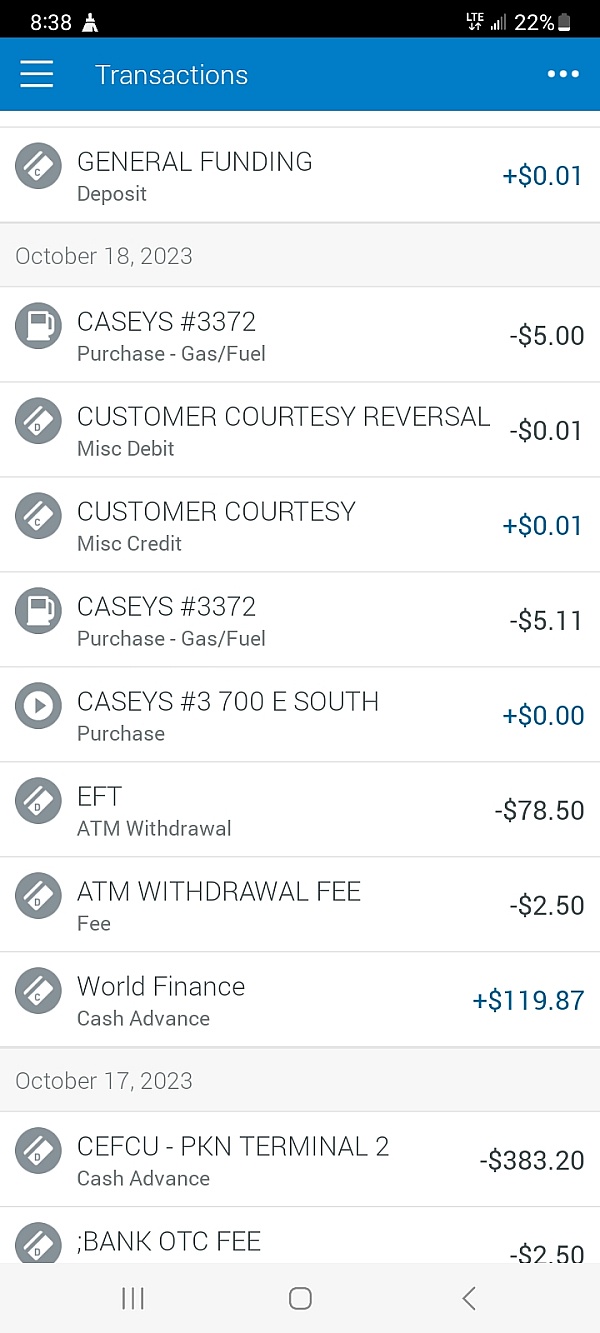Open the three-dot overflow menu
The width and height of the screenshot is (600, 1333).
(563, 75)
